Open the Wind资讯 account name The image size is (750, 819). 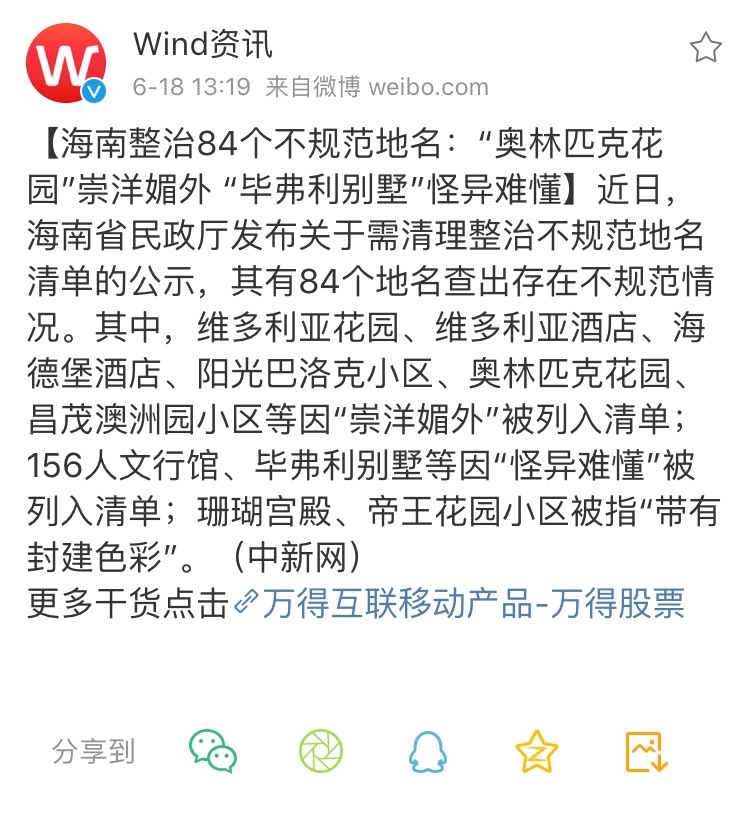tap(203, 44)
